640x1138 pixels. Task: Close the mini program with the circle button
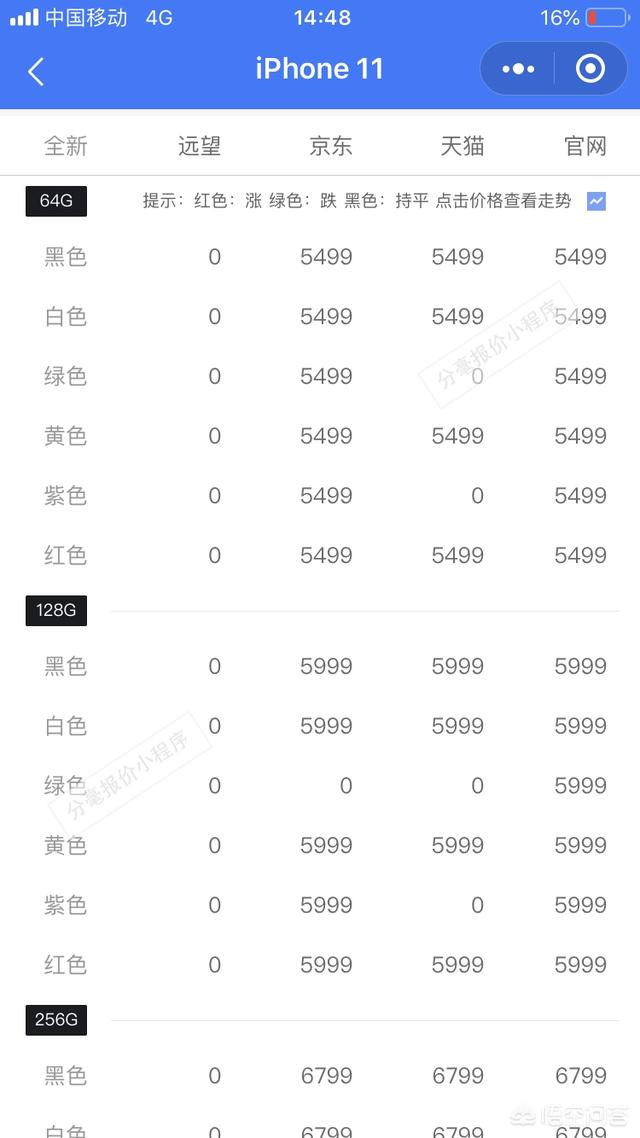[x=590, y=69]
